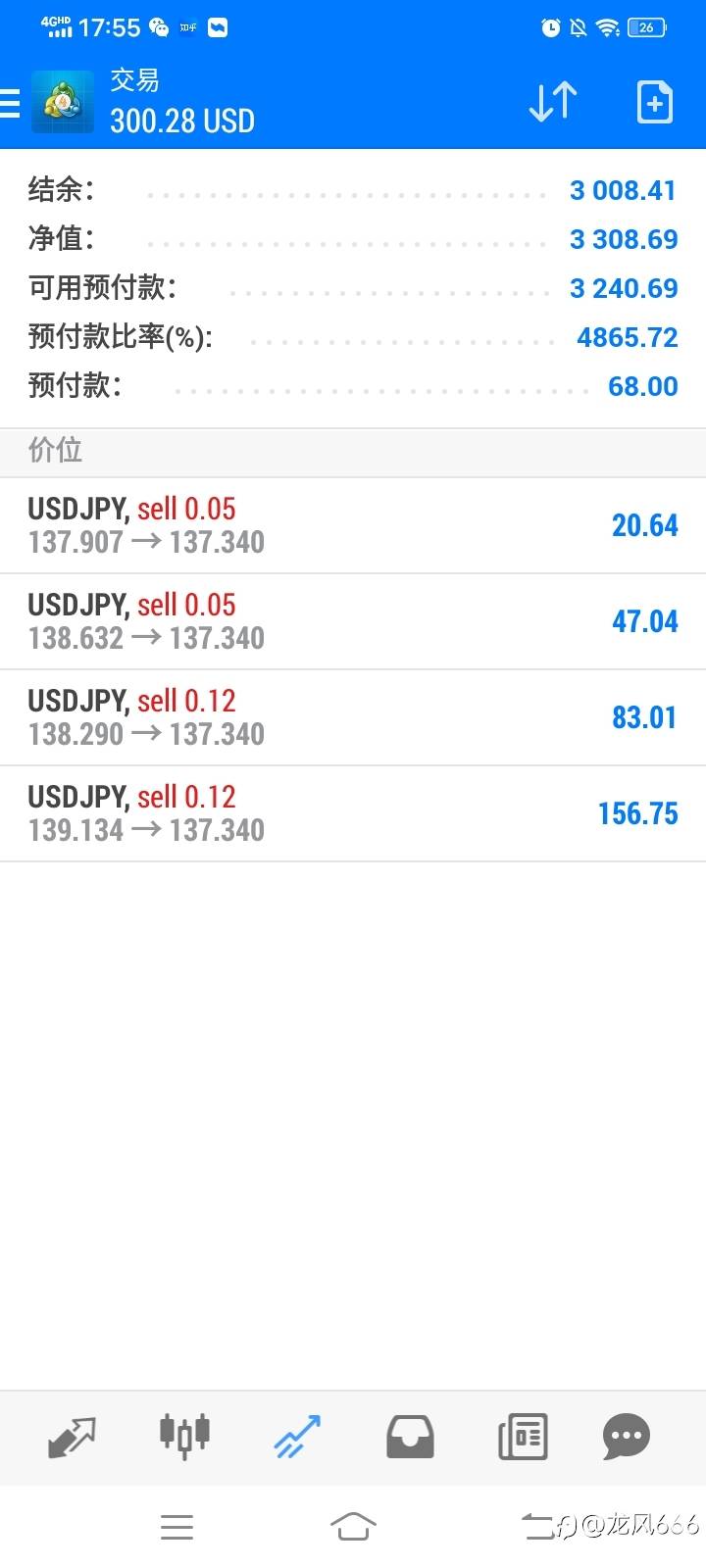Open USDJPY sell 0.05 position with 20.64 profit
706x1568 pixels.
[353, 525]
